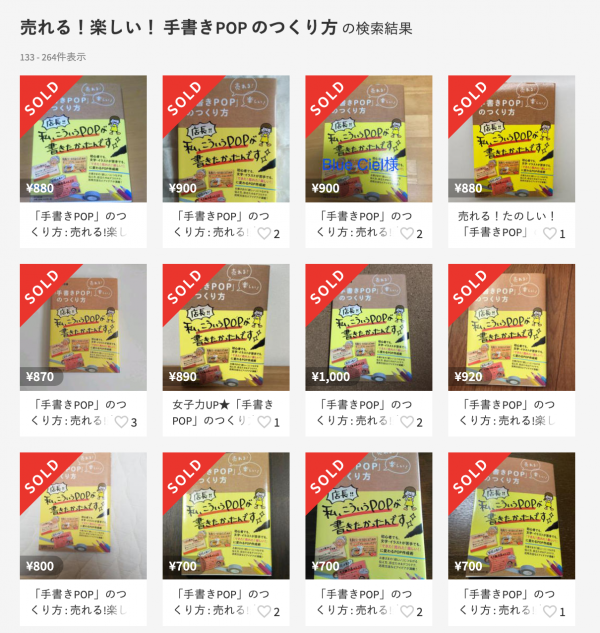Like the ¥870 listing with heart icon
The image size is (600, 633).
point(122,422)
